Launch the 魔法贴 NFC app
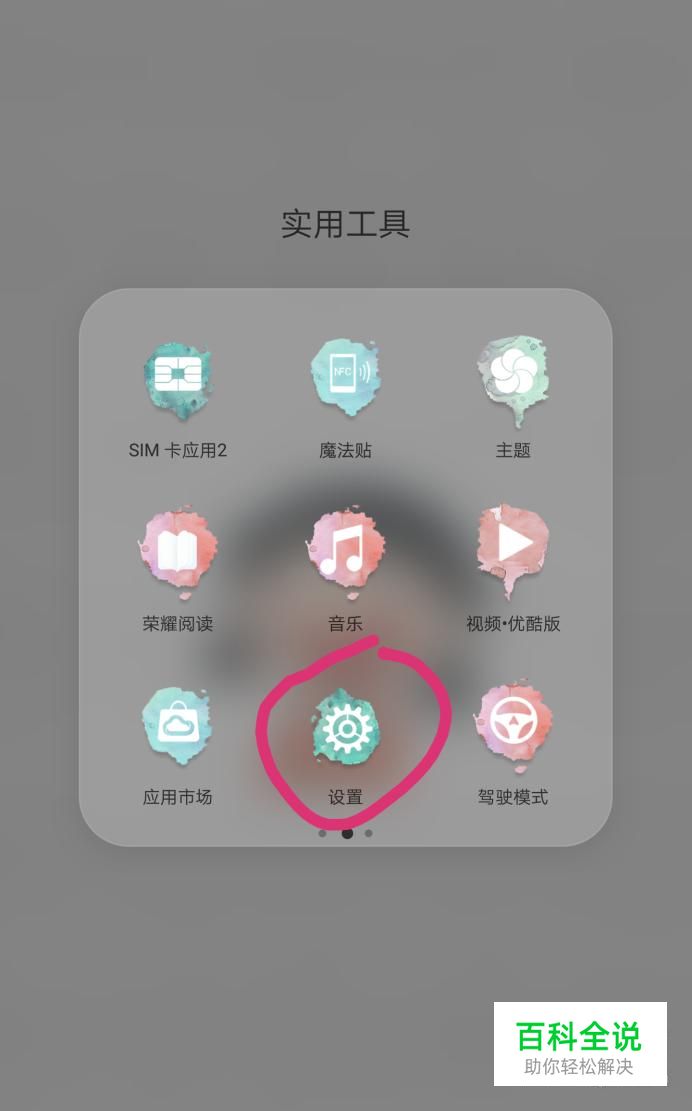The height and width of the screenshot is (1111, 692). tap(345, 380)
